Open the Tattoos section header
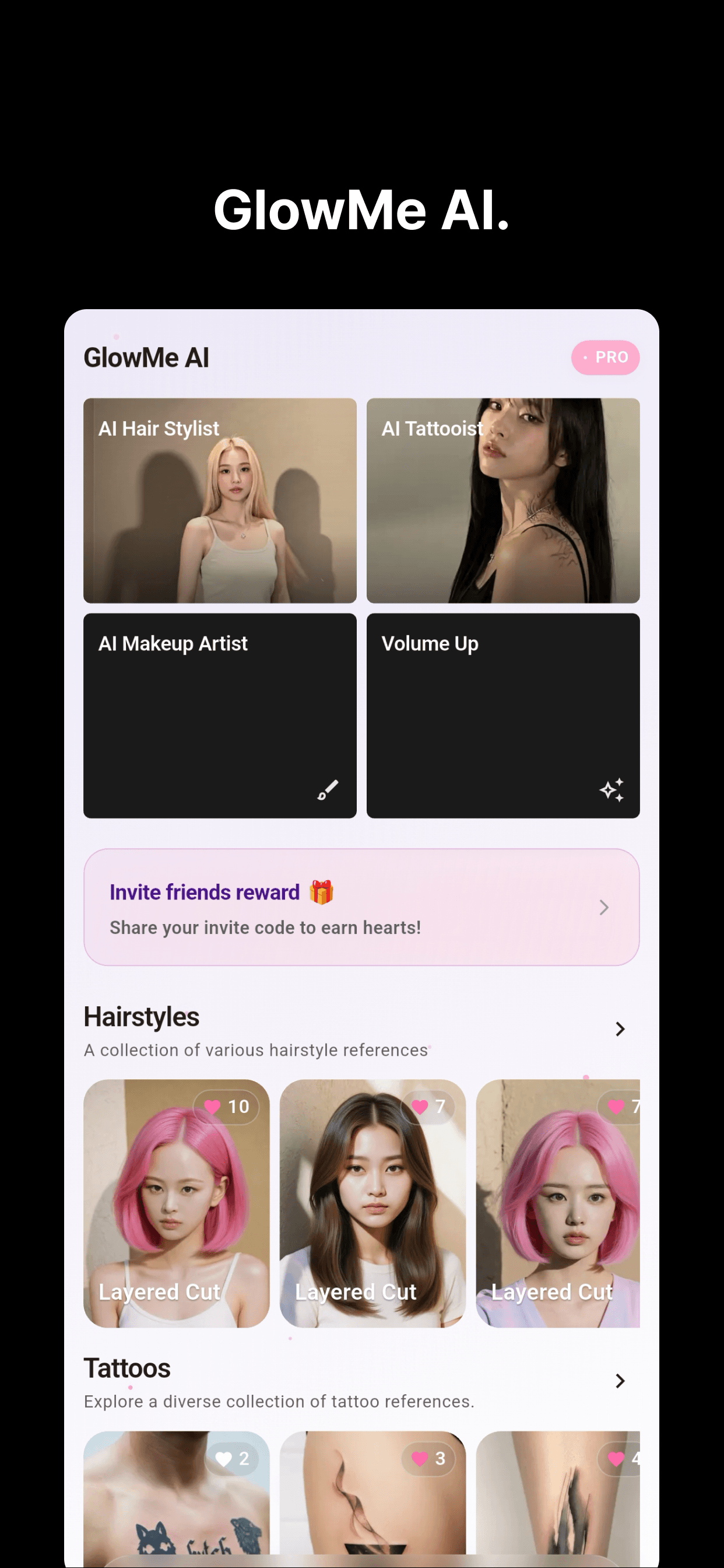The image size is (724, 1568). point(127,1368)
